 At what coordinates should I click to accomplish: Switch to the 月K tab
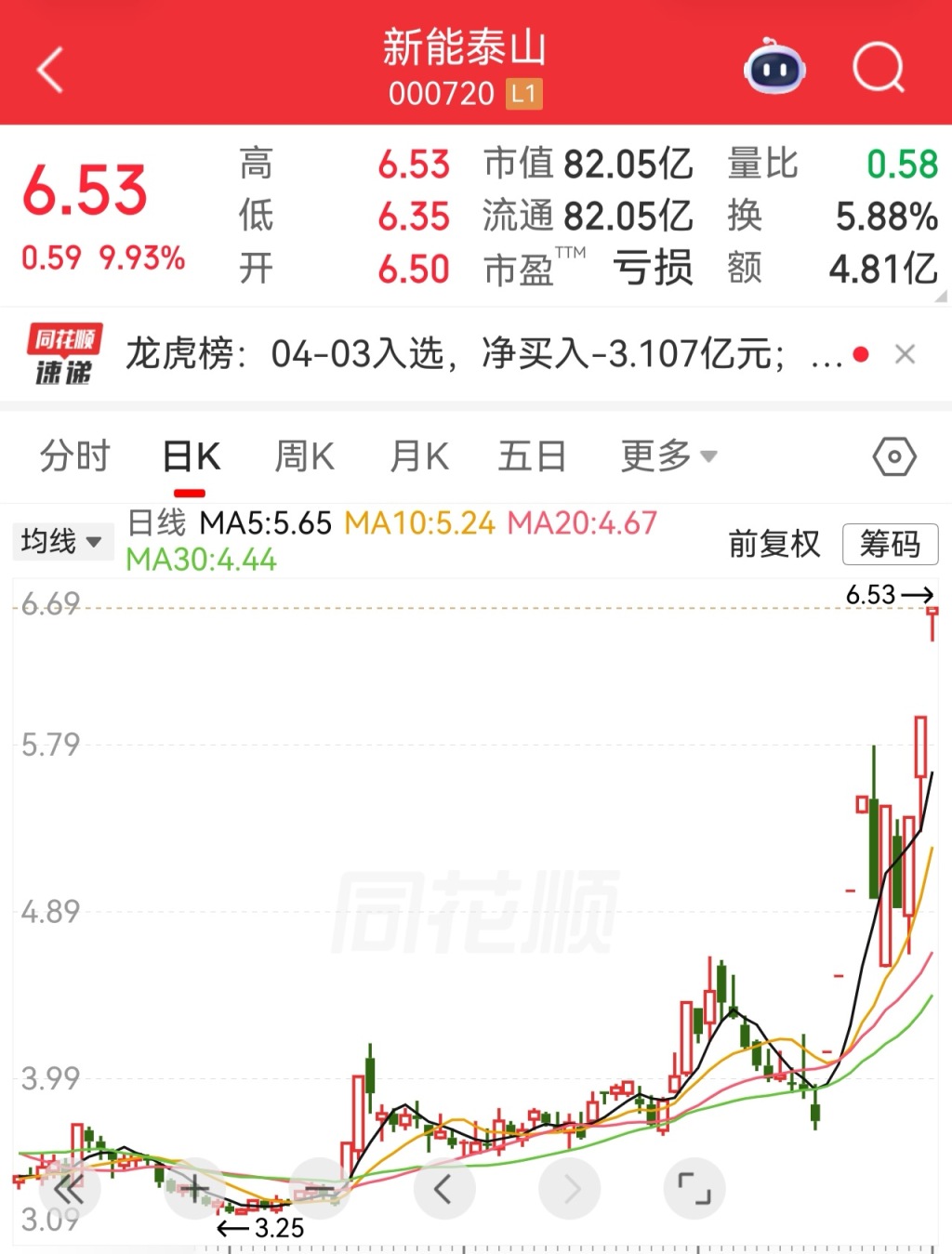(x=419, y=456)
